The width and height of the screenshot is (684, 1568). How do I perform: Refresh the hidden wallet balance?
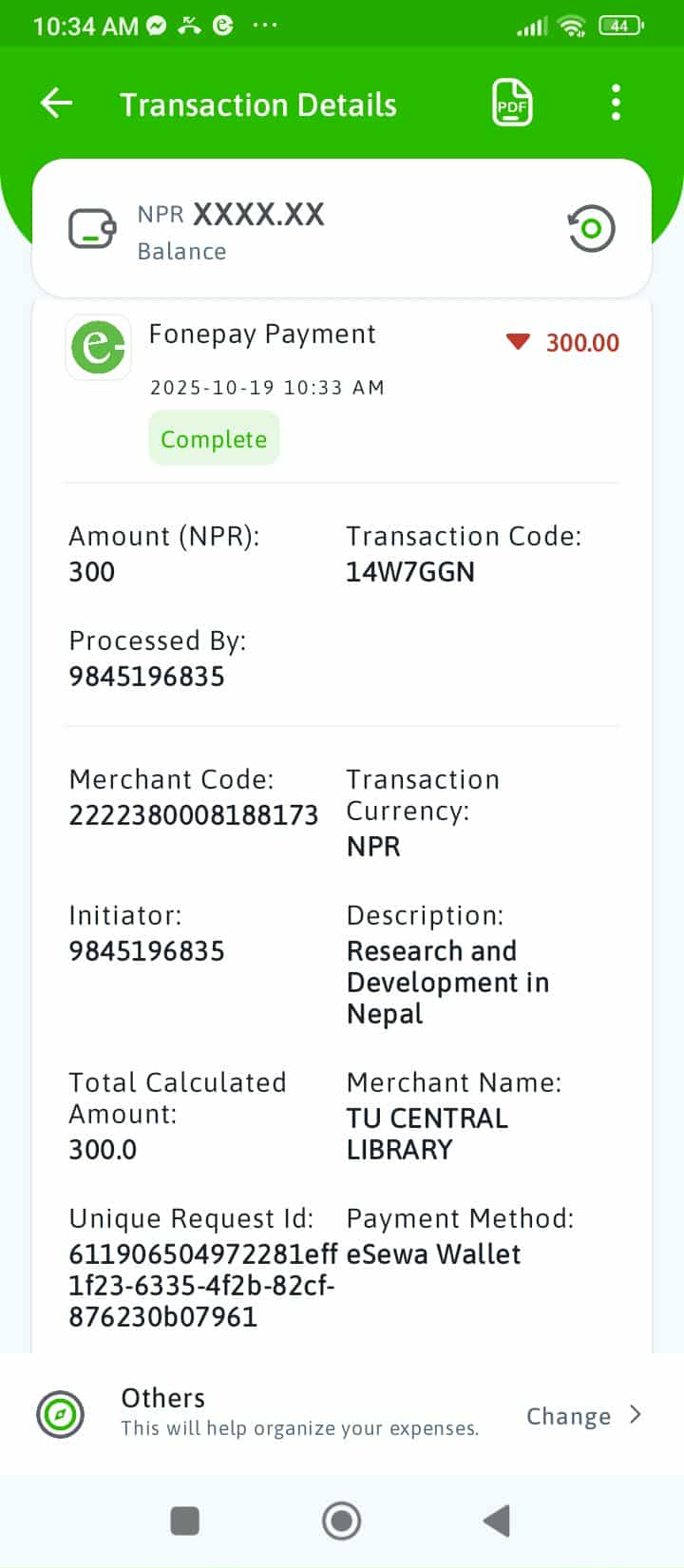pos(591,229)
